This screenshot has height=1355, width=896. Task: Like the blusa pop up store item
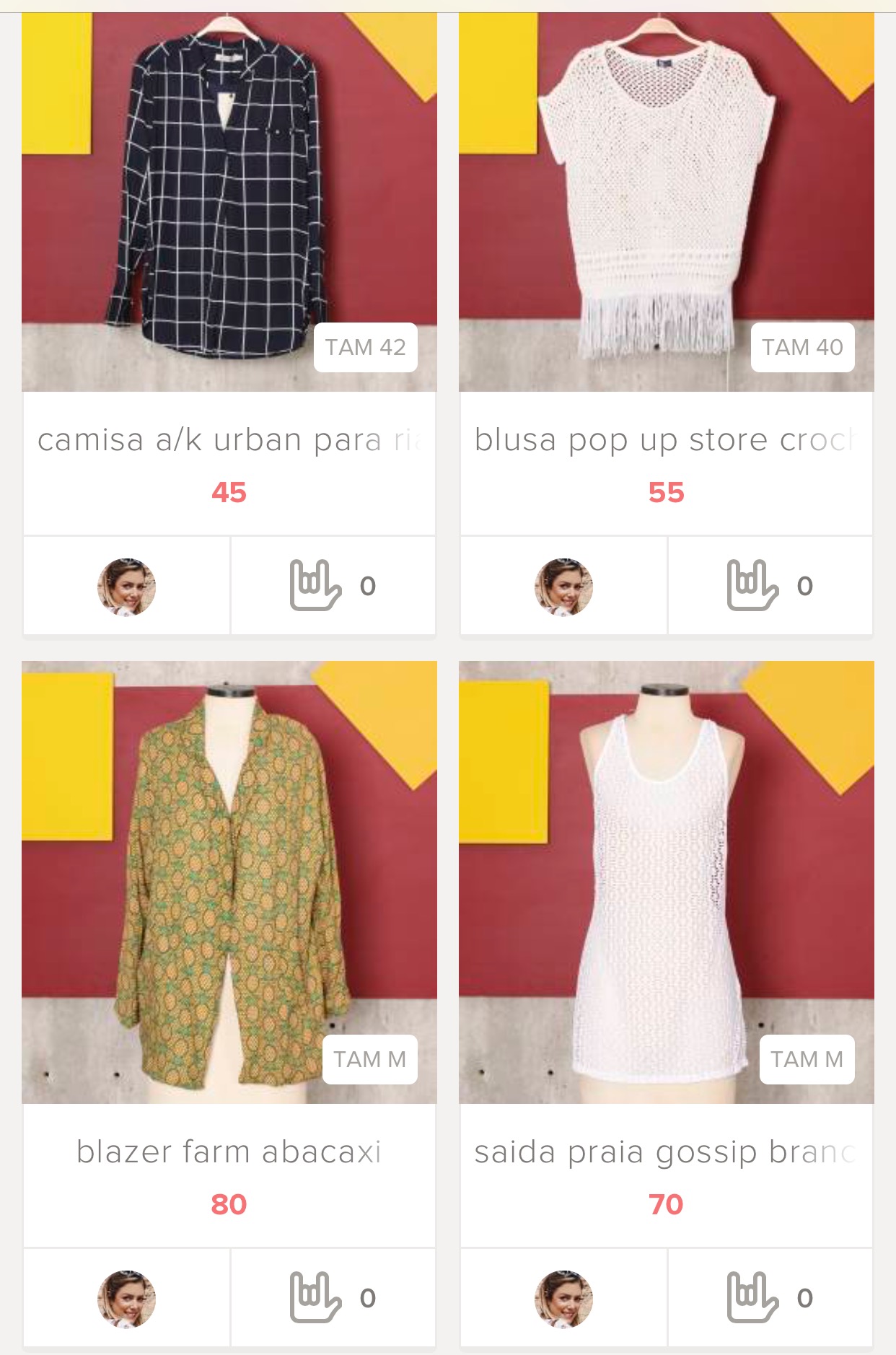(x=753, y=585)
